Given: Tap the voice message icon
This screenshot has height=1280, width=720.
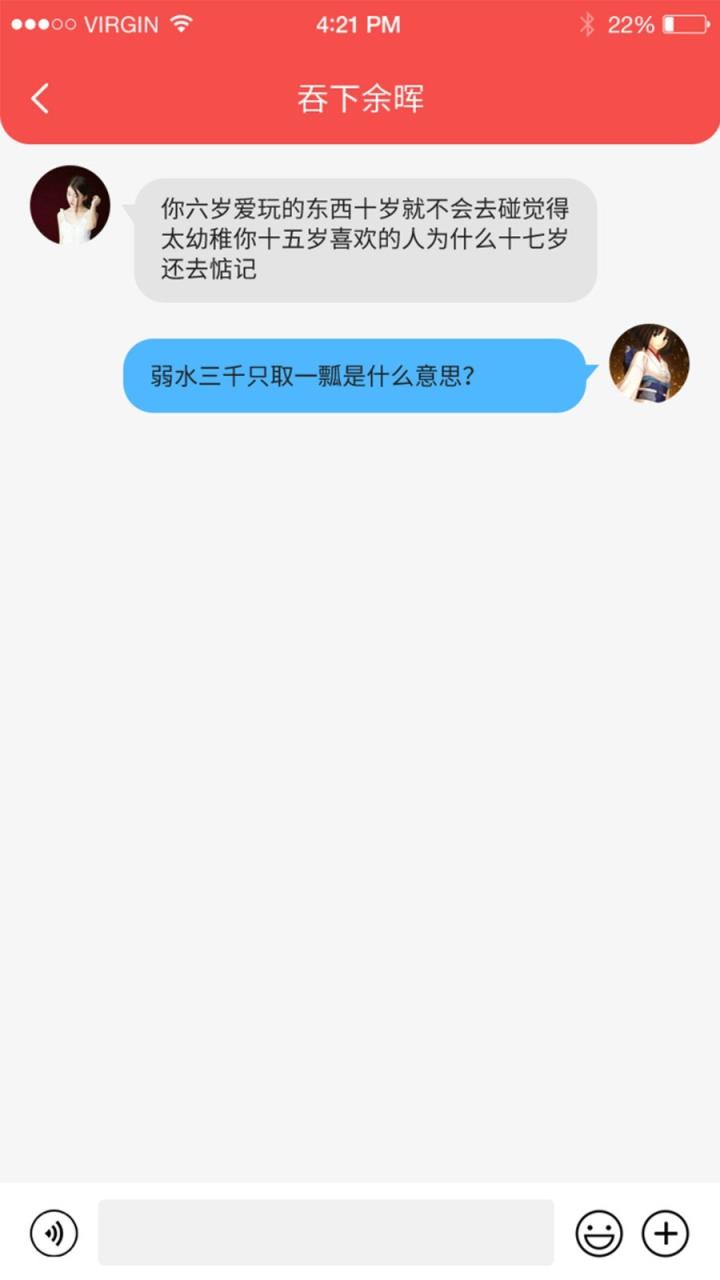Looking at the screenshot, I should tap(53, 1233).
